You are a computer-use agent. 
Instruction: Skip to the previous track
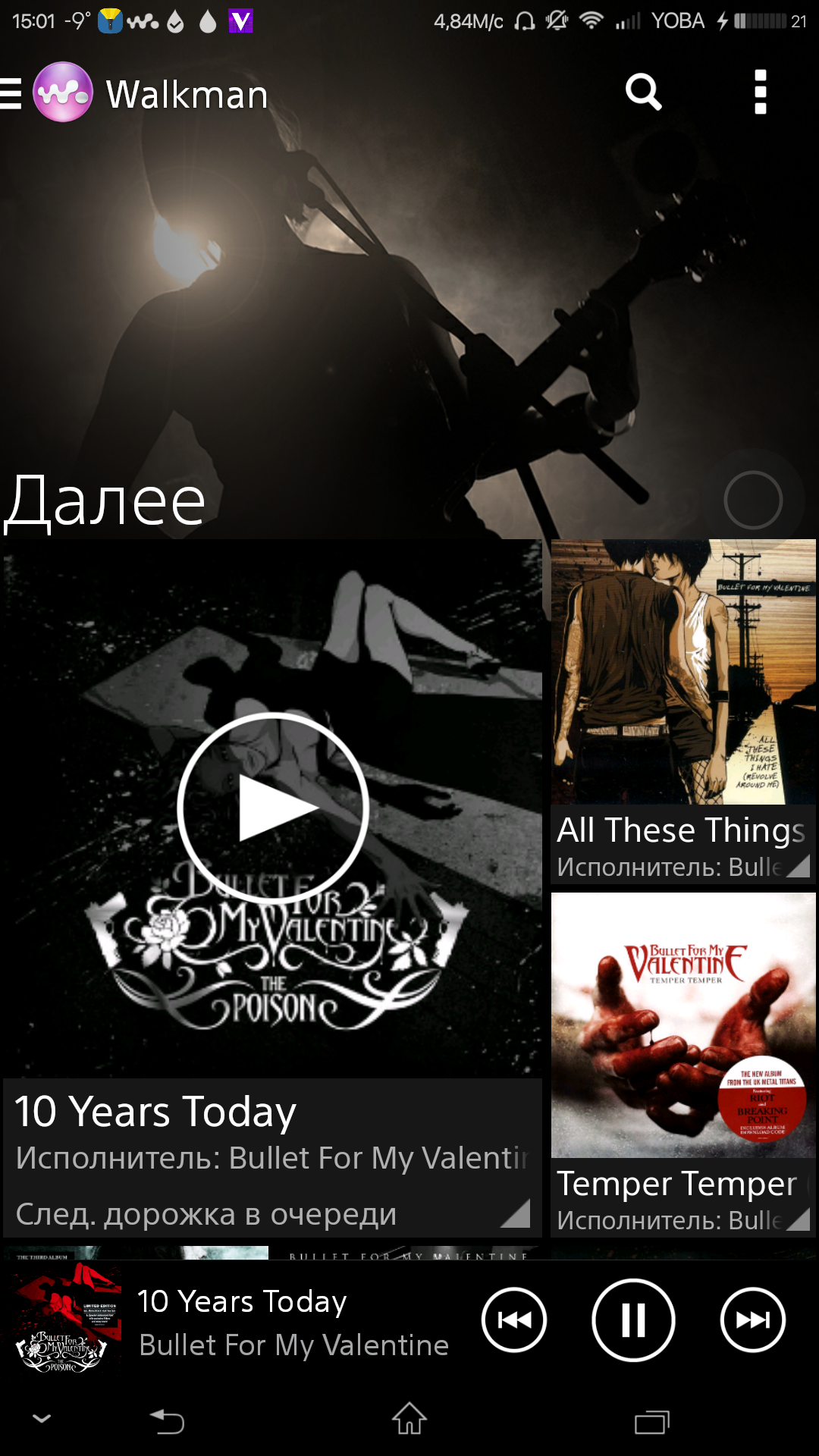point(514,1320)
